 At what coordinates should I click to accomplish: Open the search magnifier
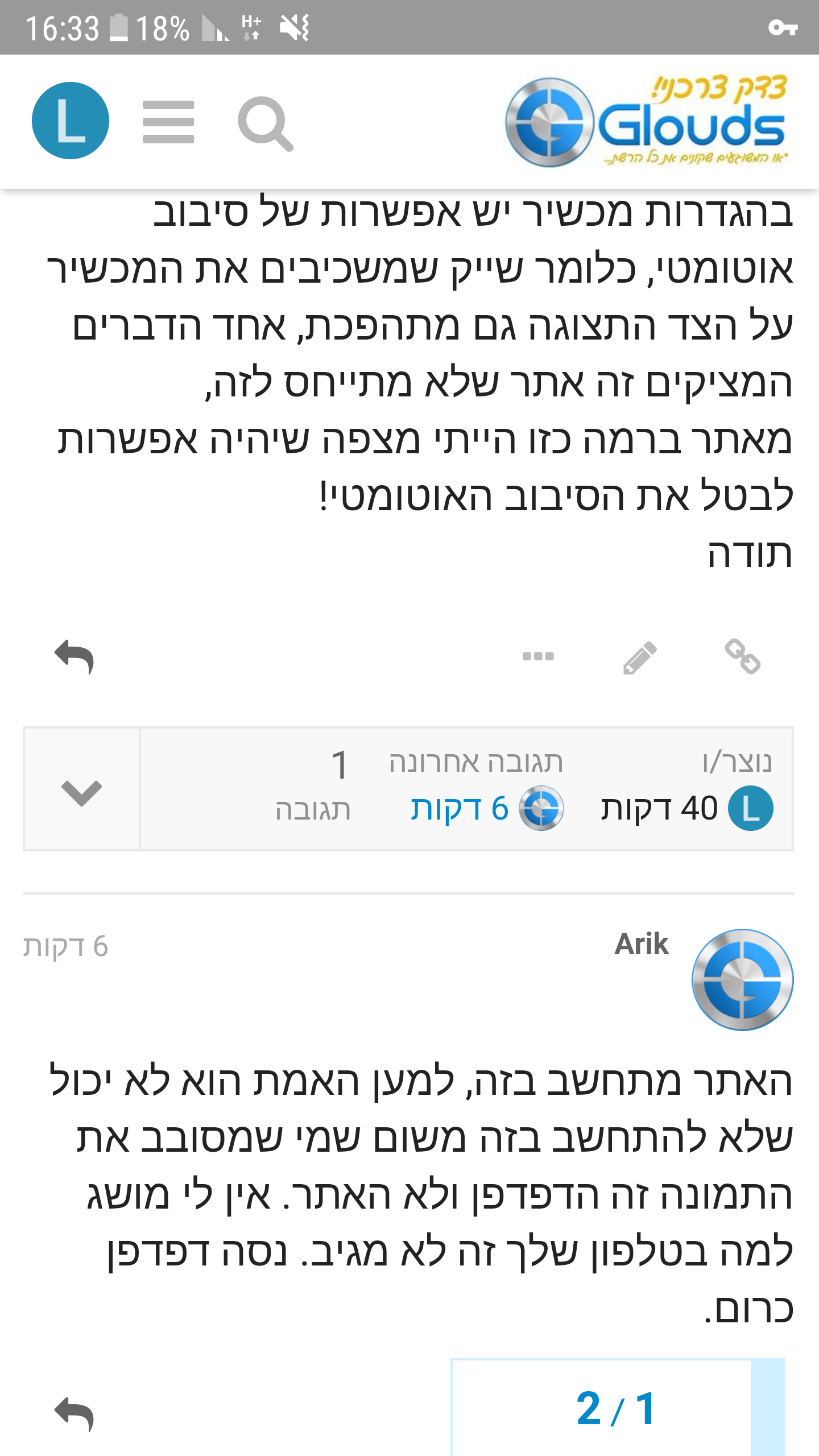pyautogui.click(x=266, y=123)
